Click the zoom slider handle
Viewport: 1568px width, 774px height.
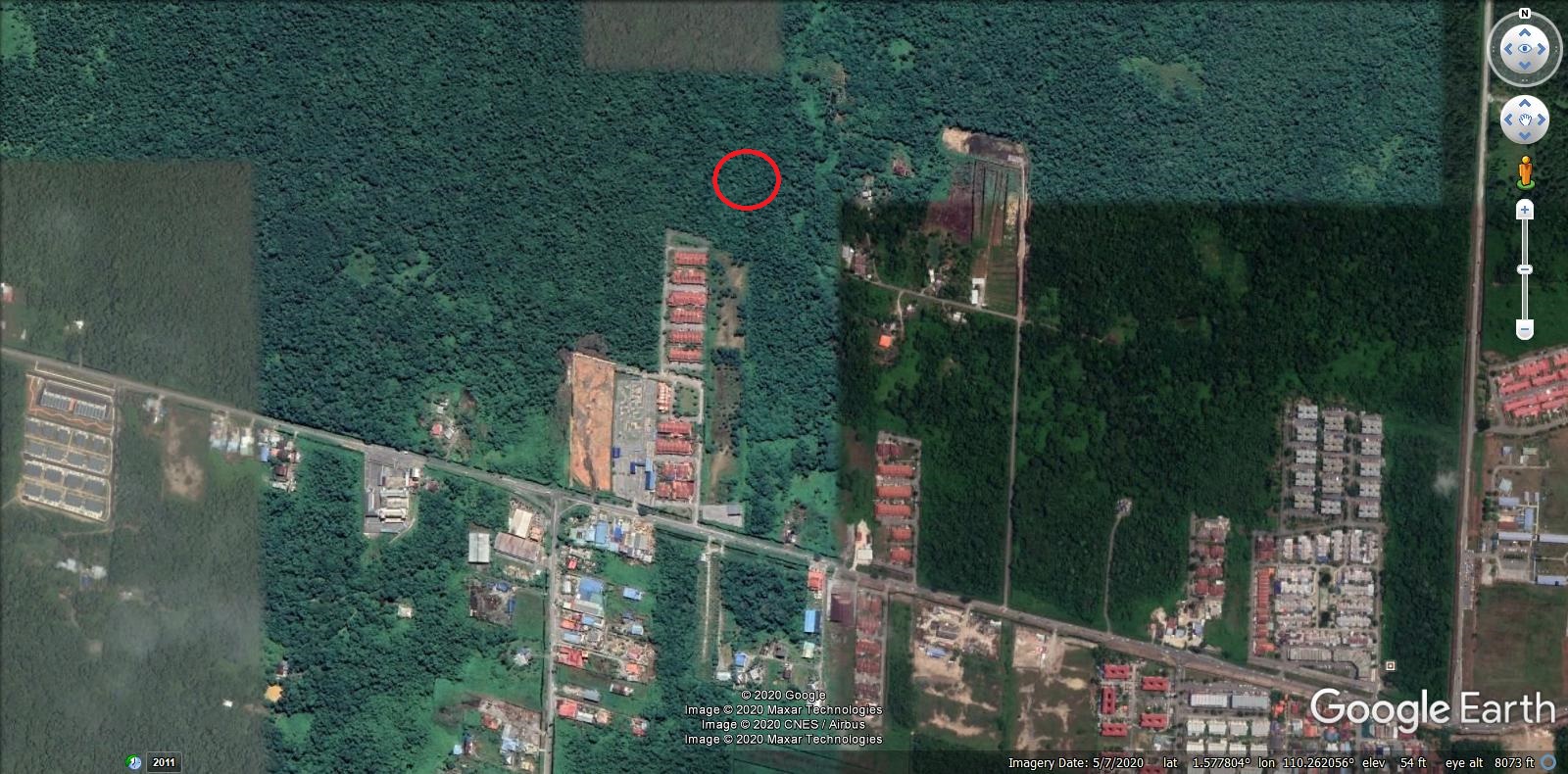[x=1525, y=269]
